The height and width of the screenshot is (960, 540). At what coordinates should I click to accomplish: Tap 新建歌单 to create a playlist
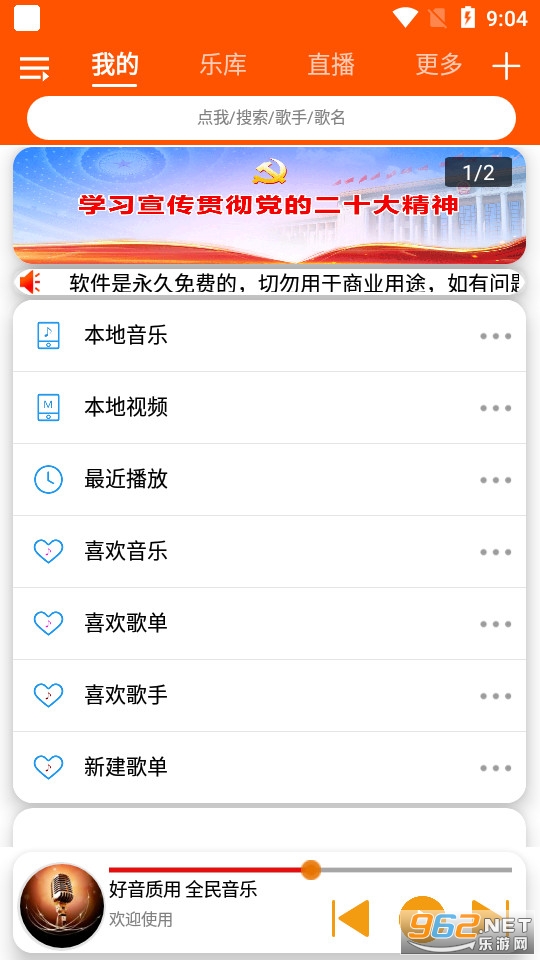pos(269,767)
